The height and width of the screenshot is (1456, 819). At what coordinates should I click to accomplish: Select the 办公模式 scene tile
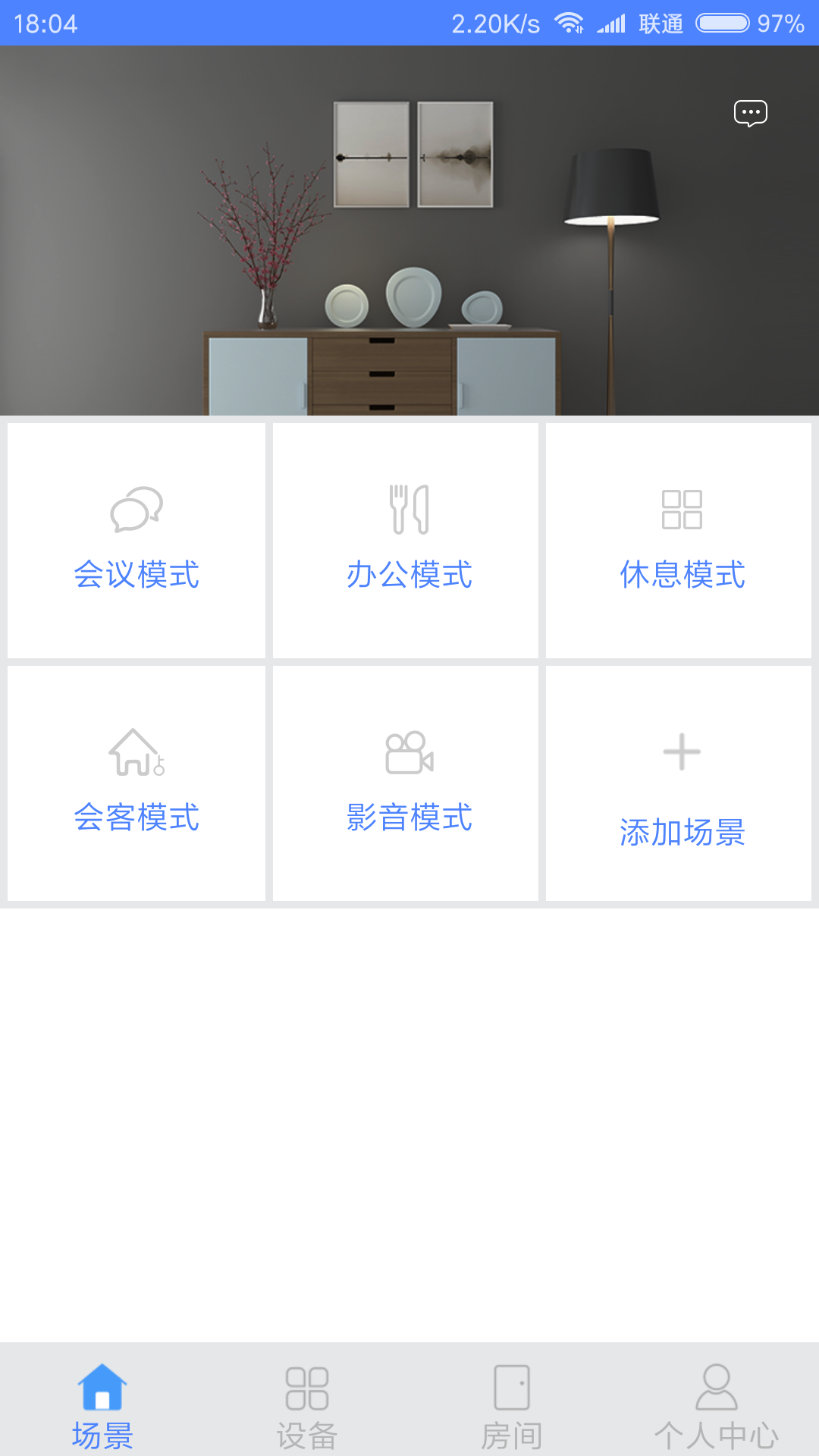point(409,540)
